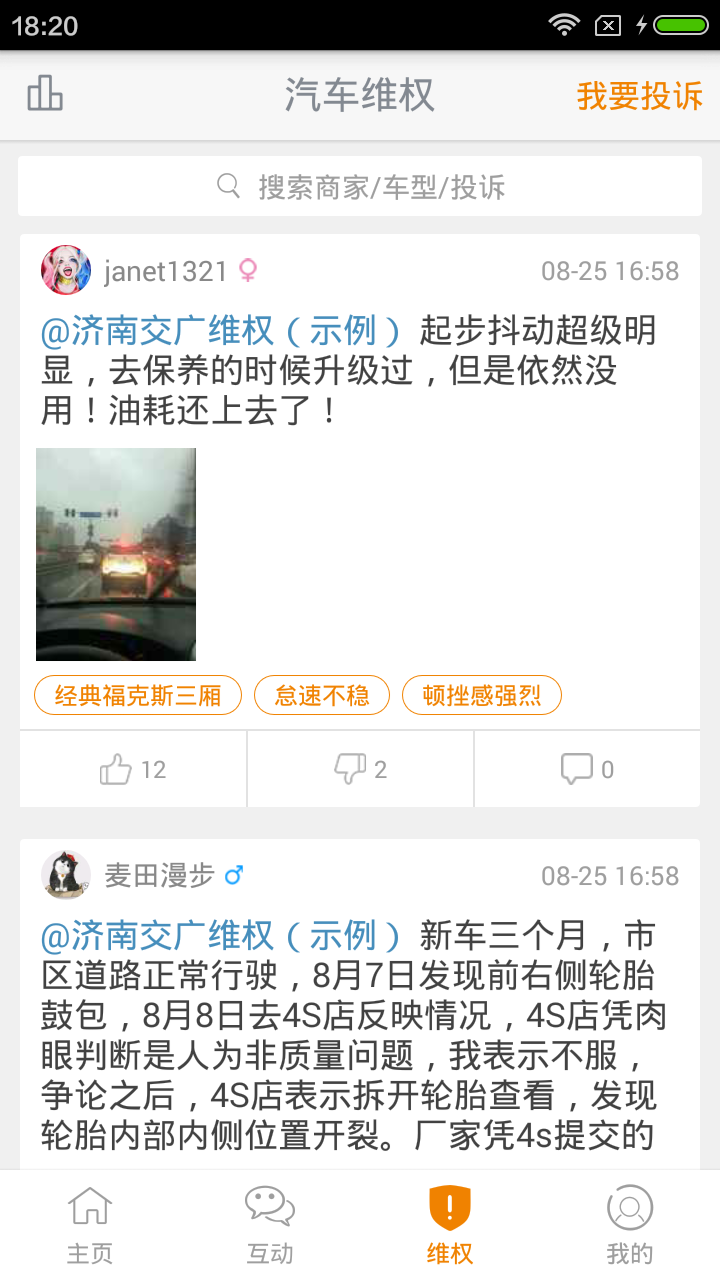Open the @济南交广维权 link in 麦田漫步's post
The image size is (720, 1280).
click(220, 936)
